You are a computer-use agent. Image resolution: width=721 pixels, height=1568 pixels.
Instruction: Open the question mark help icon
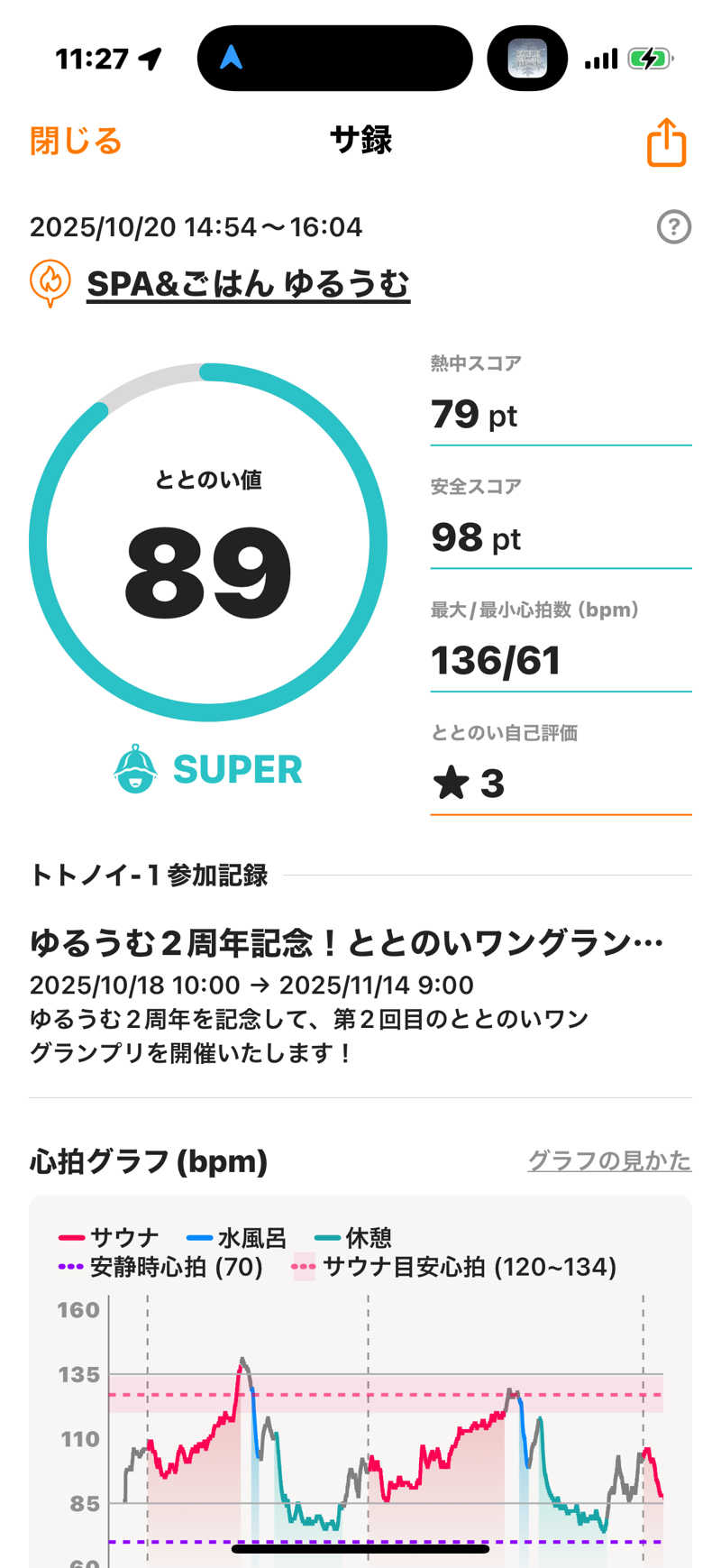673,227
